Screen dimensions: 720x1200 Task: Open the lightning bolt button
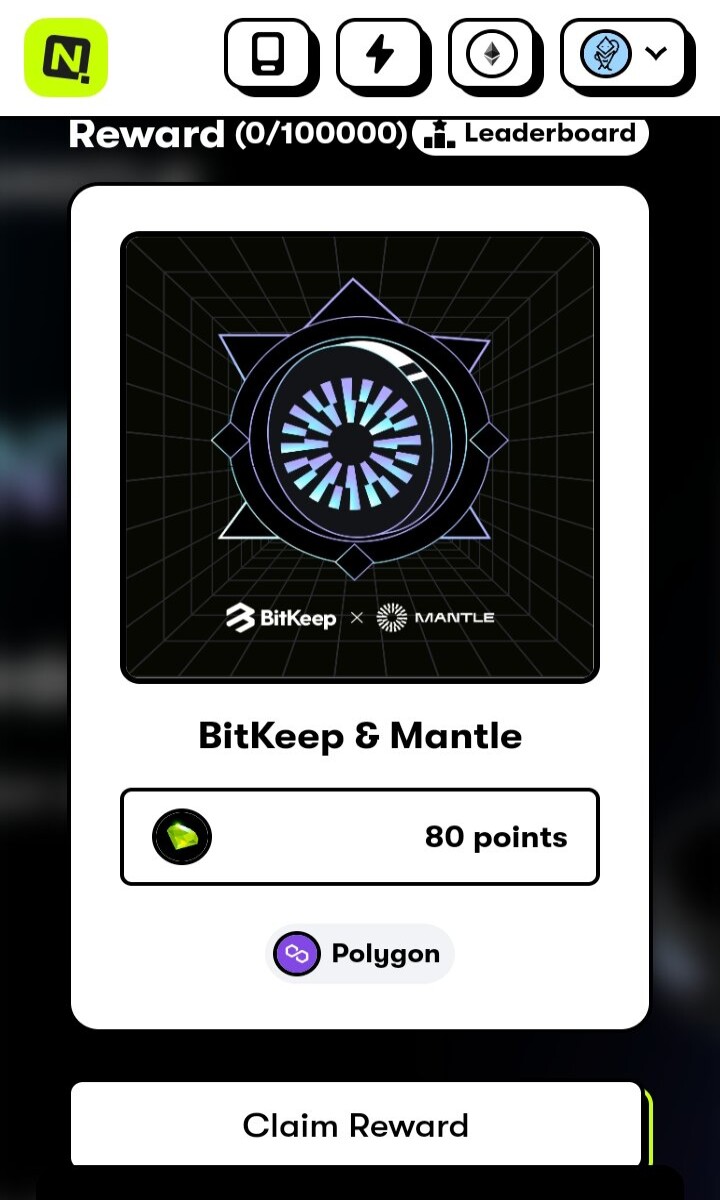(x=379, y=54)
